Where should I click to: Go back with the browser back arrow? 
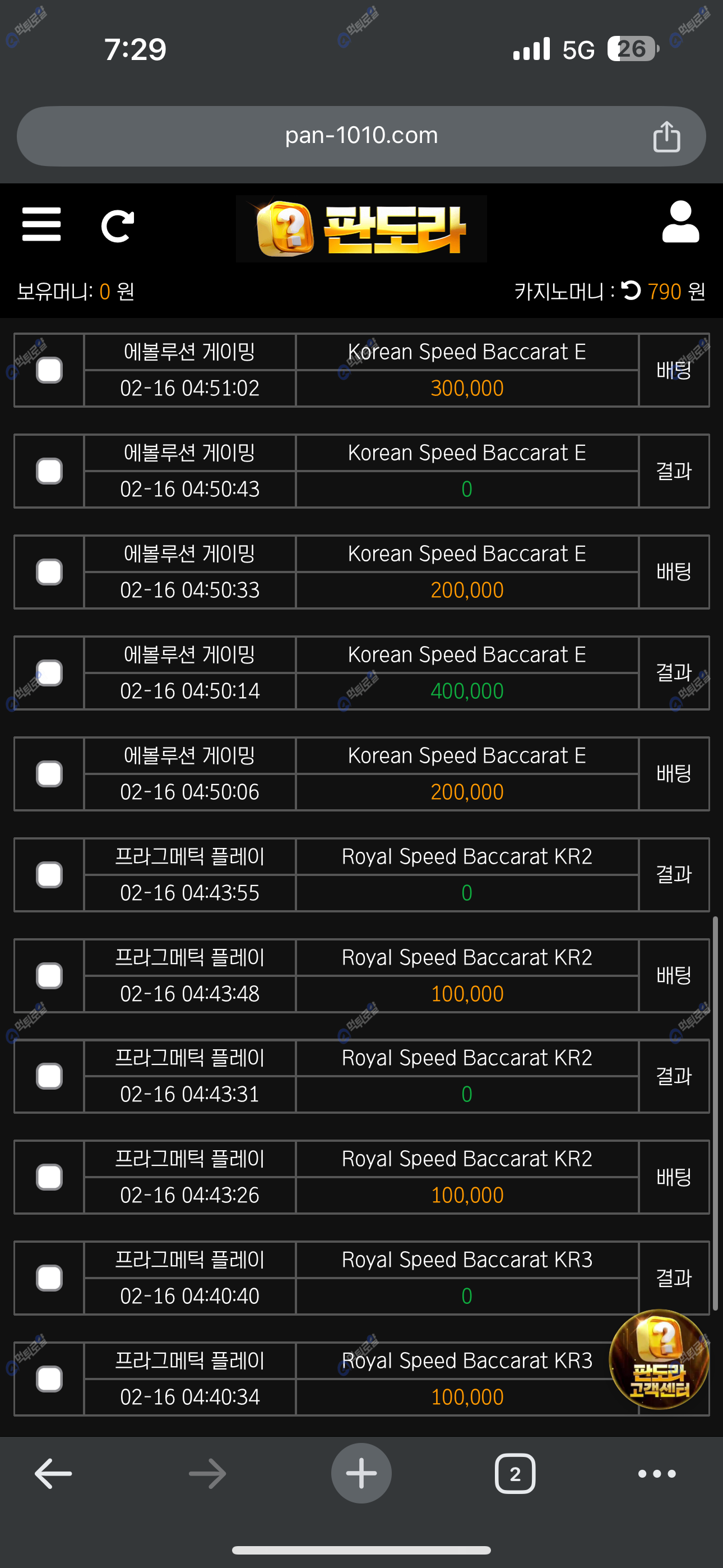pos(54,1474)
